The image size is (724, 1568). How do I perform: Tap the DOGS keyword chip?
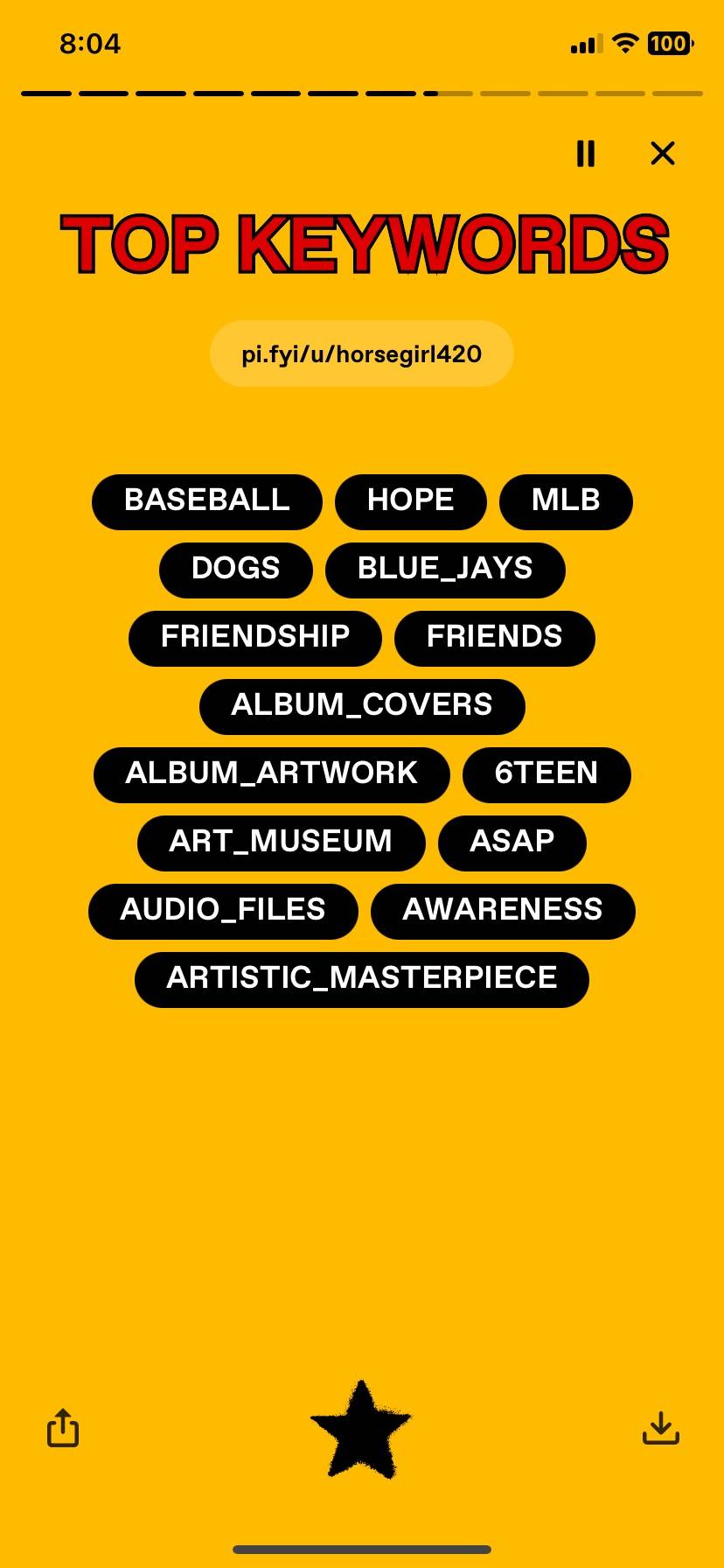click(x=236, y=570)
